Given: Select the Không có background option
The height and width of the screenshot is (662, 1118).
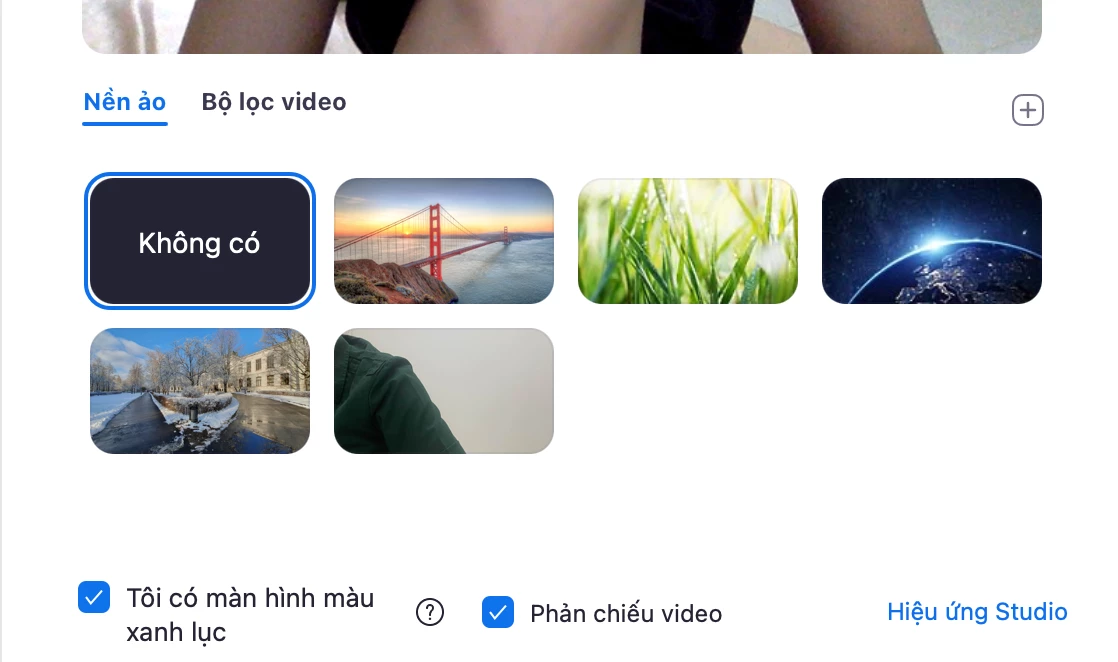Looking at the screenshot, I should [200, 242].
